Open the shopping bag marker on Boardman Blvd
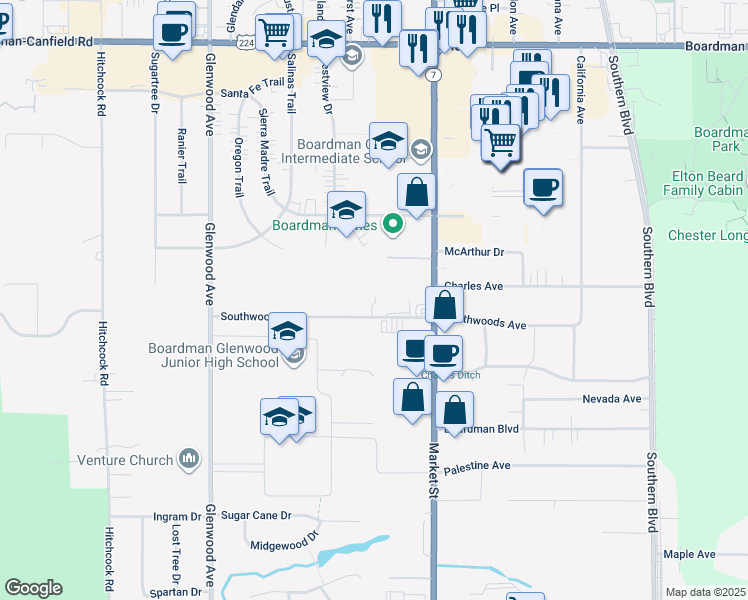 point(454,410)
